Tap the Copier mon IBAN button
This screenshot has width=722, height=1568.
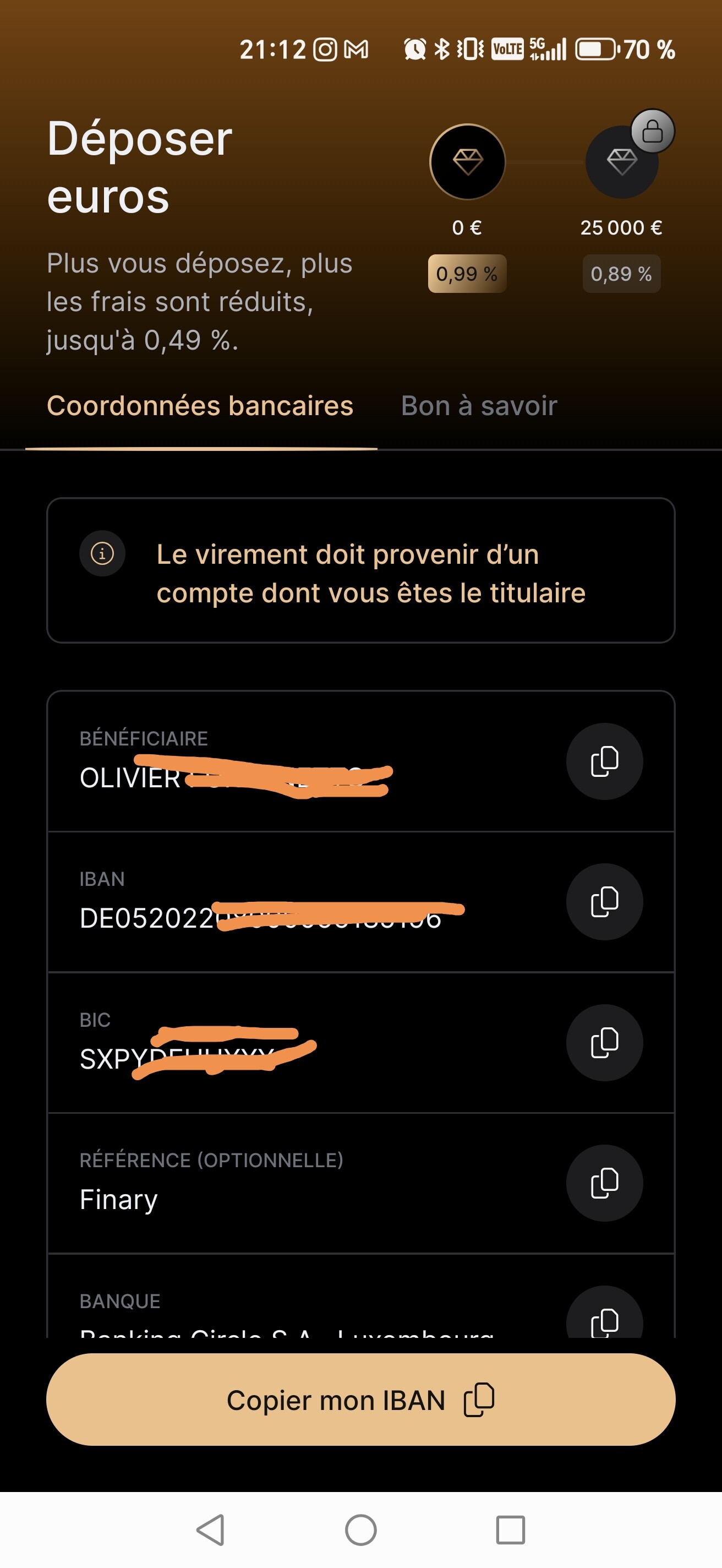coord(360,1400)
